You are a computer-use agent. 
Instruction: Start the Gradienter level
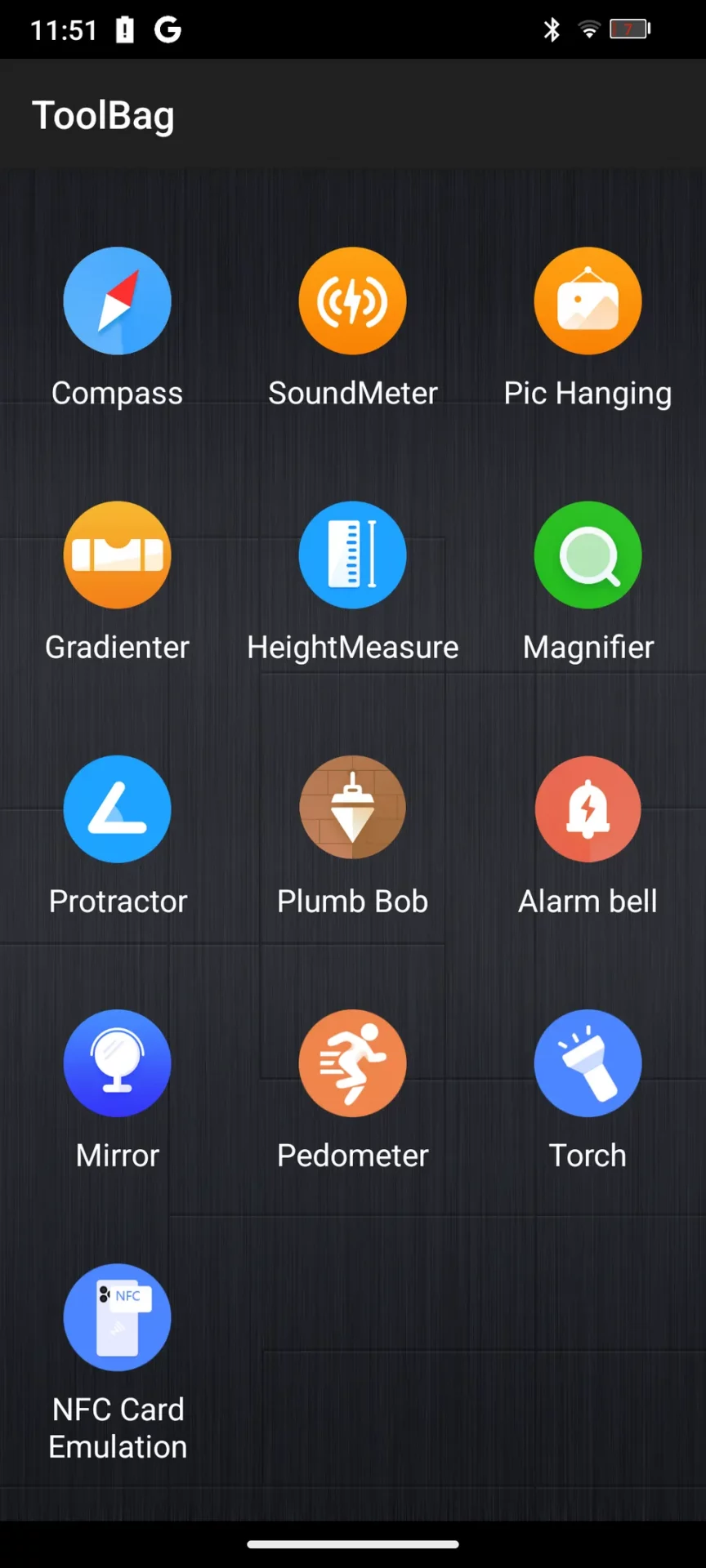coord(117,555)
